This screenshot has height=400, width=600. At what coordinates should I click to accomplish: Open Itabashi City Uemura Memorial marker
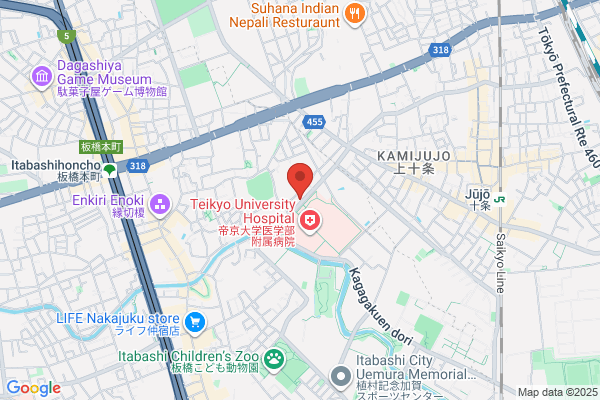coord(341,378)
